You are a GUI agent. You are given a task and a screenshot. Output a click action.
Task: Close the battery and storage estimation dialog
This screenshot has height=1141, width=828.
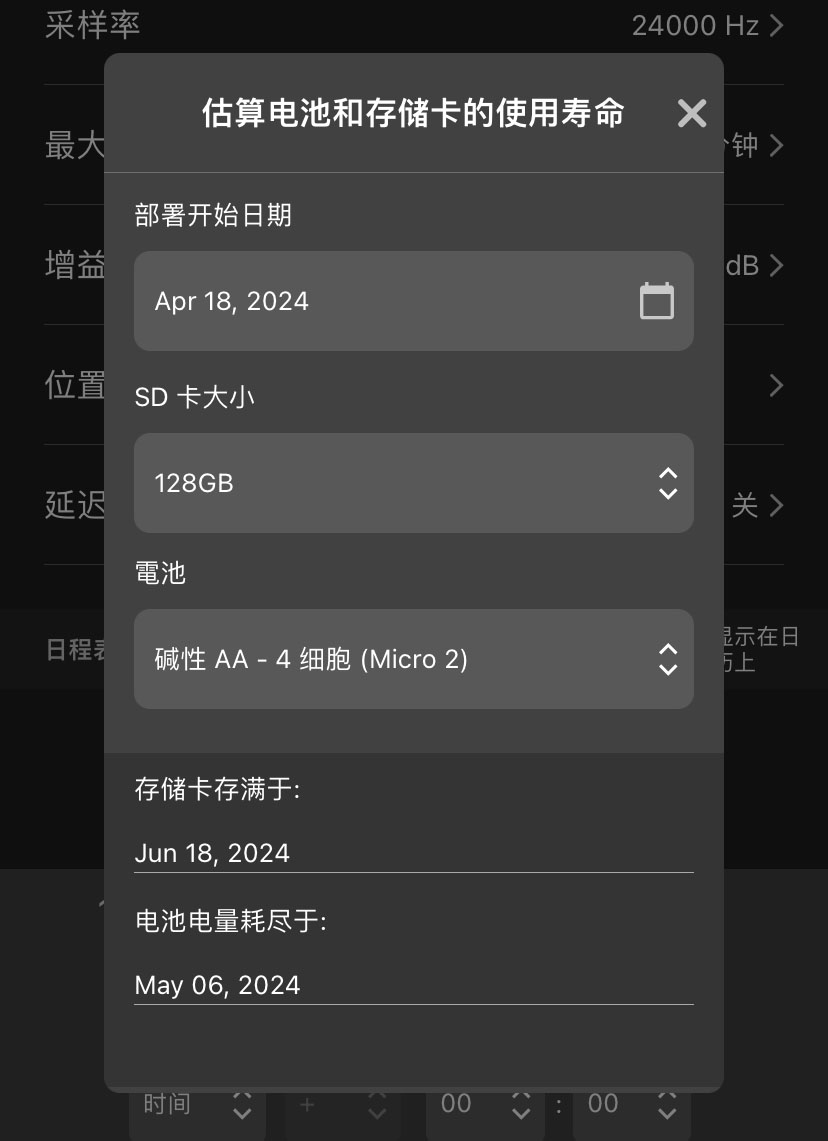tap(691, 113)
